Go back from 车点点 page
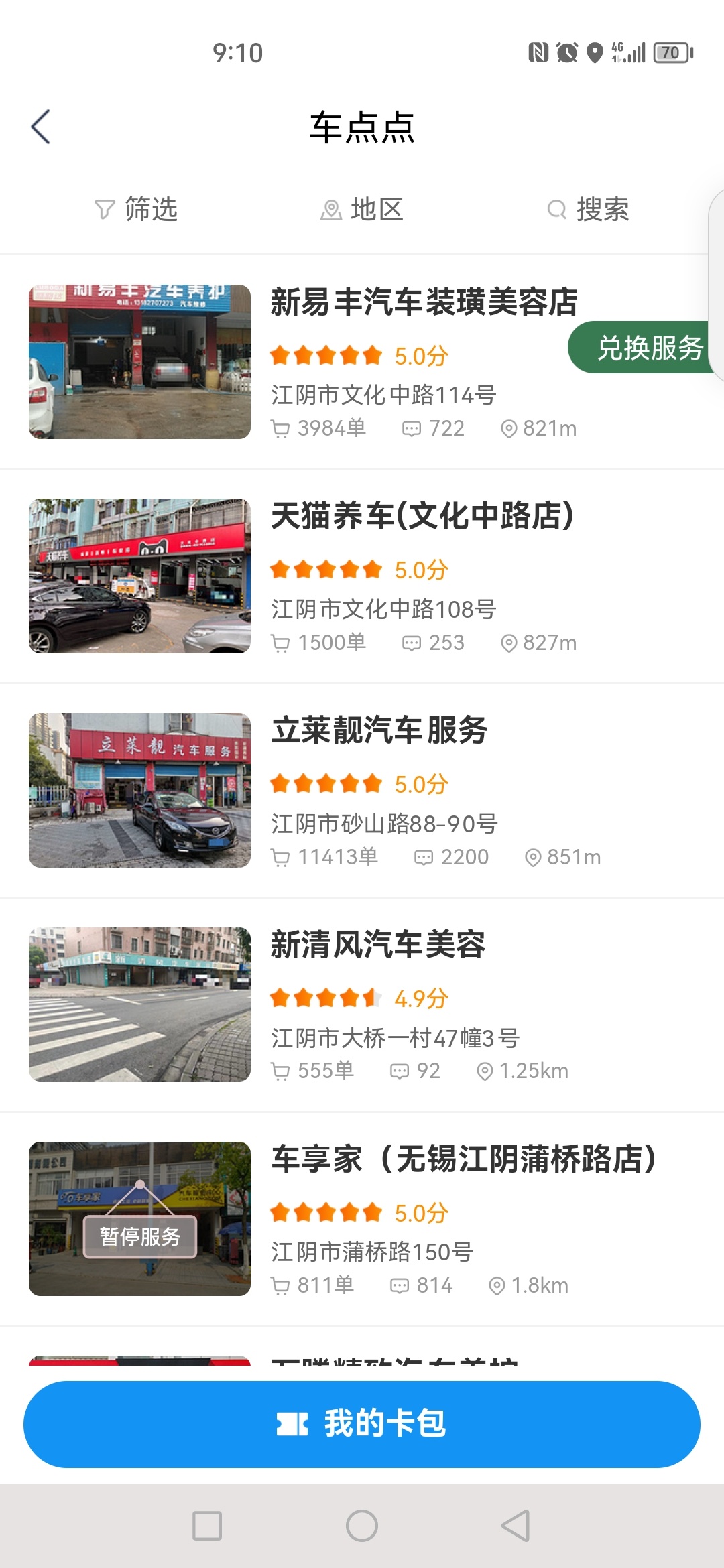 [41, 127]
